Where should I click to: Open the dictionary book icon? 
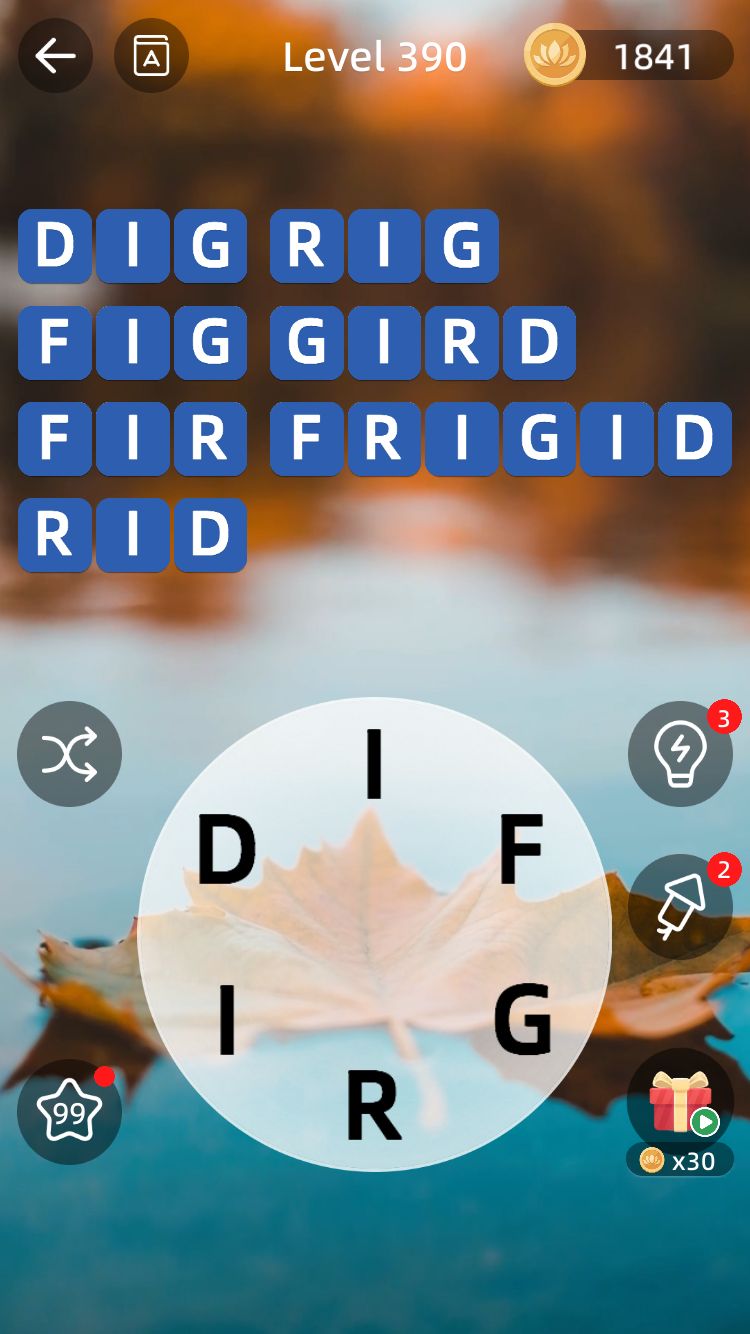click(x=151, y=56)
